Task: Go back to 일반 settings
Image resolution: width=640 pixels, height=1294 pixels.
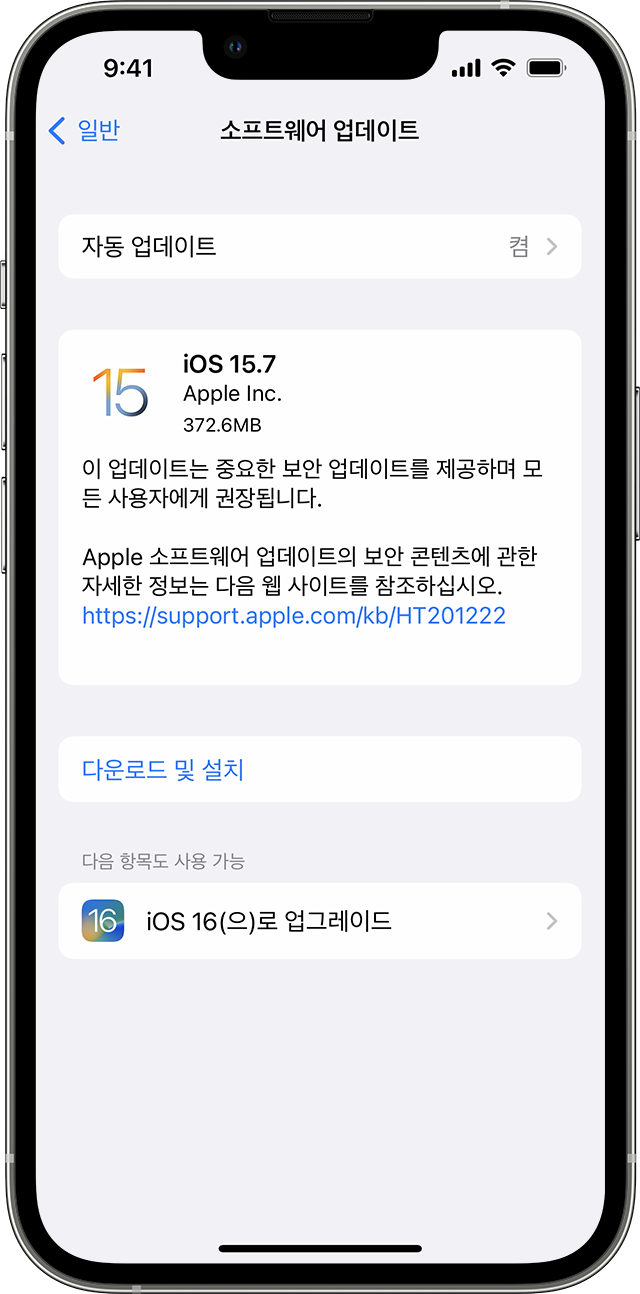Action: coord(84,130)
